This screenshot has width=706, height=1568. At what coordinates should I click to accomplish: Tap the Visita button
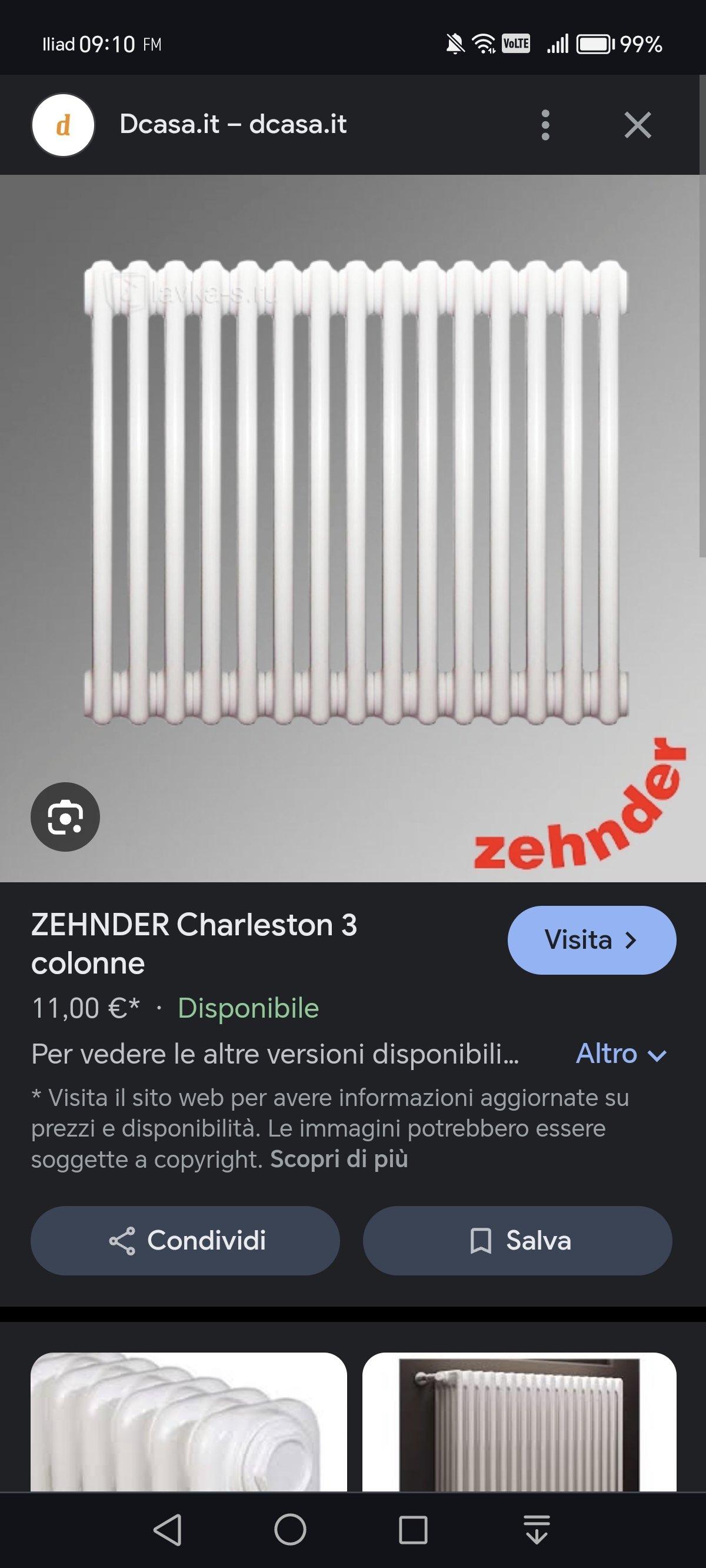click(x=592, y=940)
